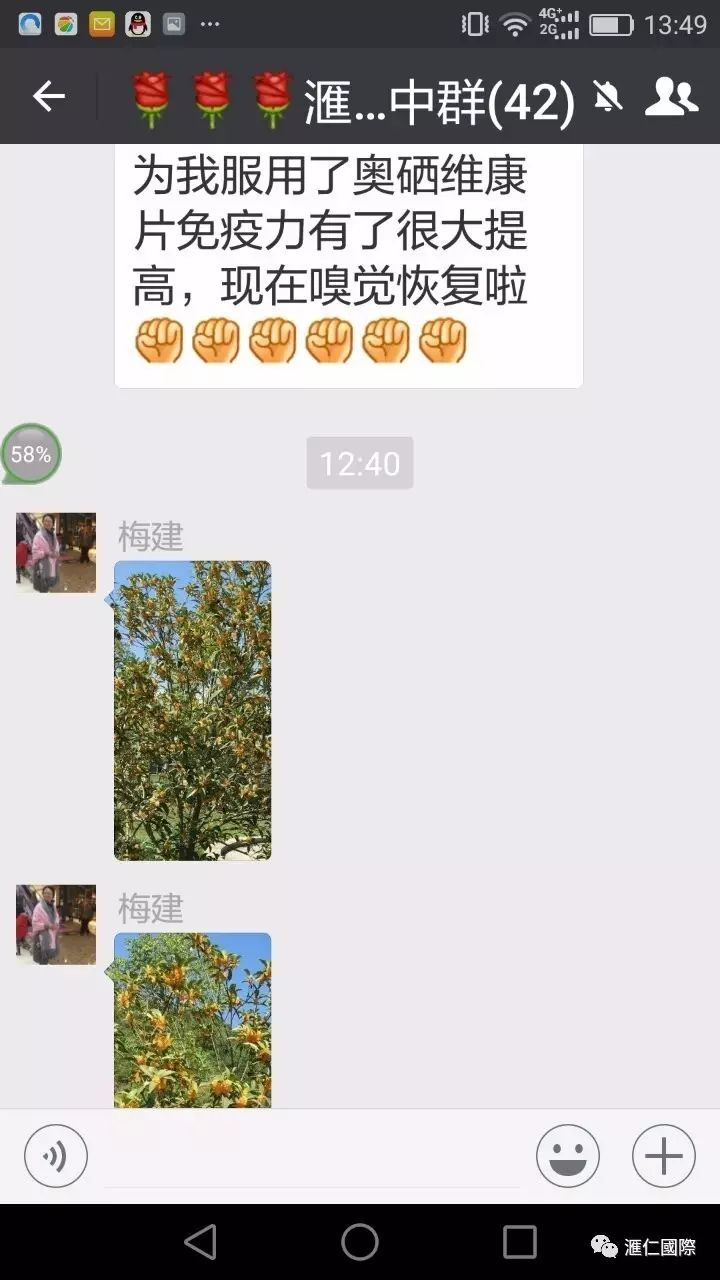Screen dimensions: 720x1280
Task: Open the emoji picker
Action: 567,1155
